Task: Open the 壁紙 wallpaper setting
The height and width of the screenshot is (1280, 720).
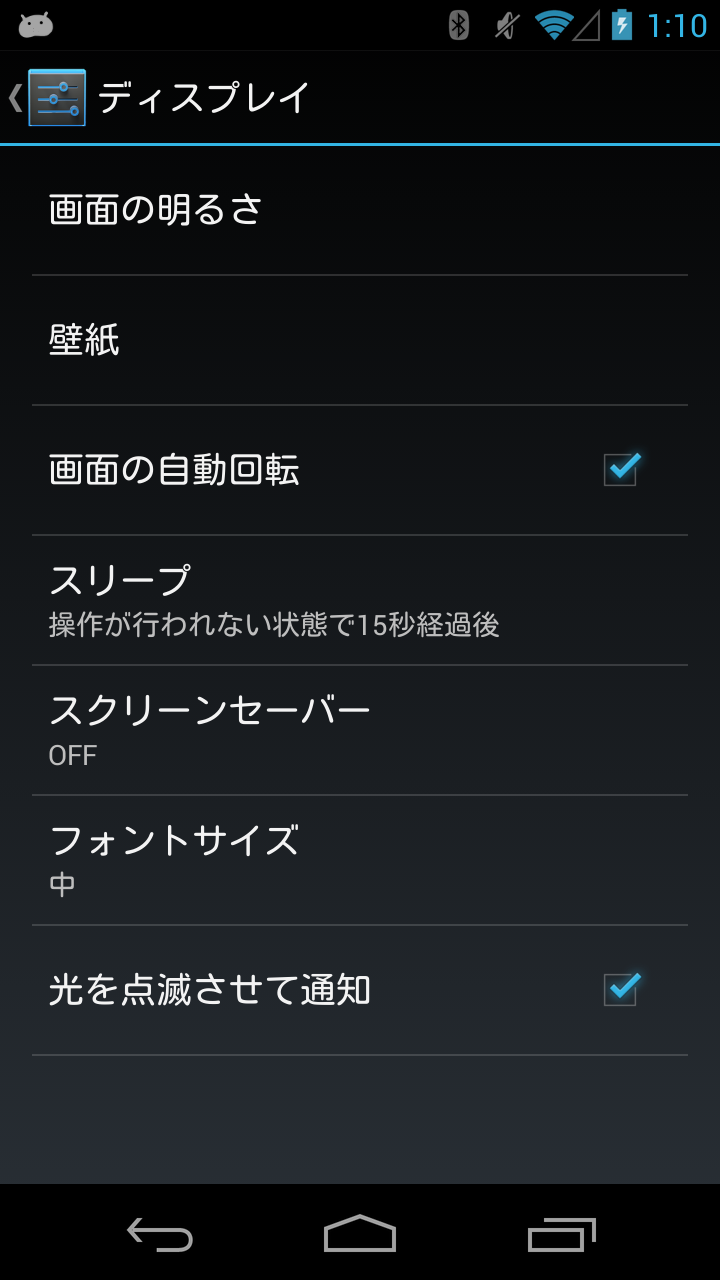Action: (x=360, y=340)
